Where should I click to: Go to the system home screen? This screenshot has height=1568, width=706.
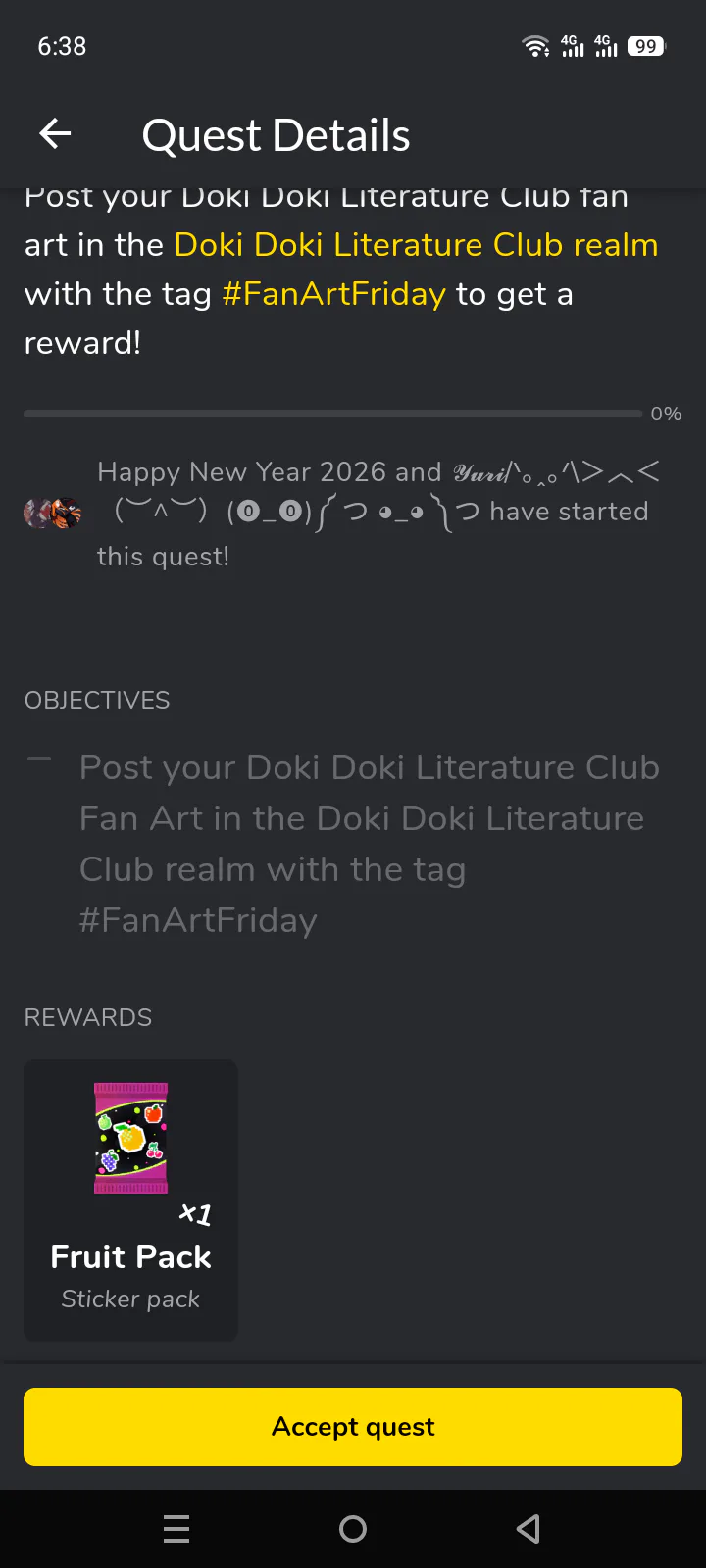tap(353, 1529)
